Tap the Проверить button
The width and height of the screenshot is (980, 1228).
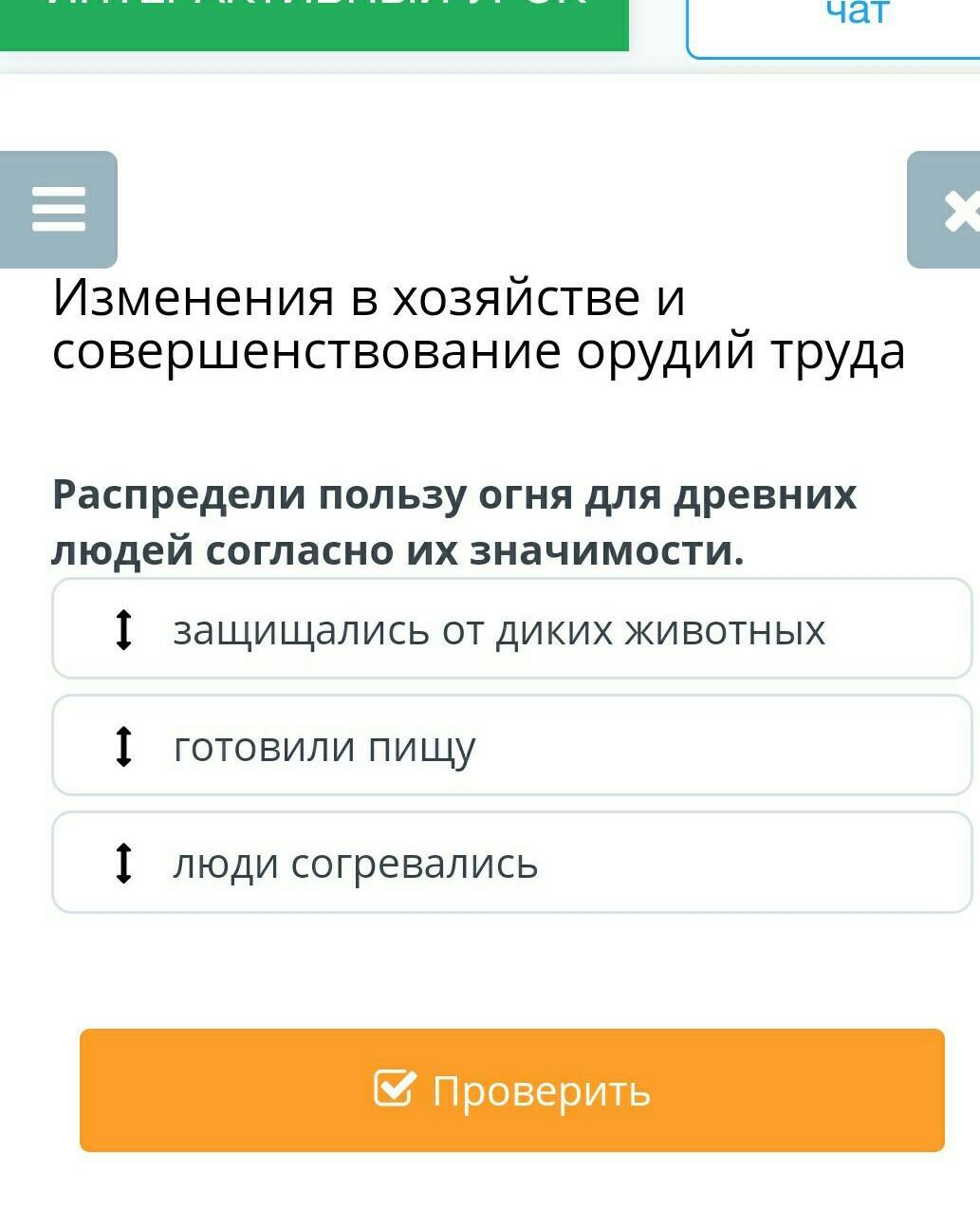coord(512,1090)
